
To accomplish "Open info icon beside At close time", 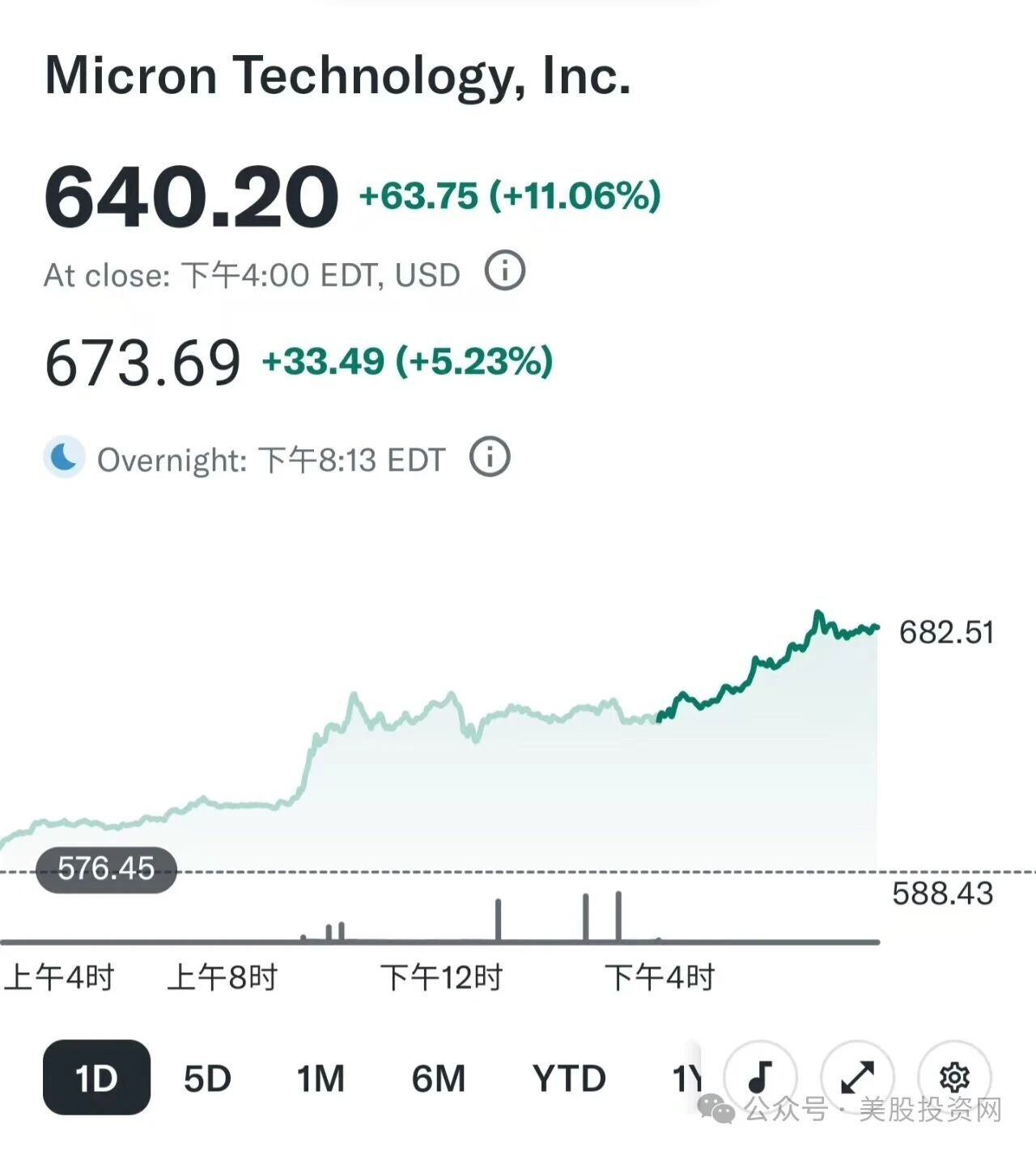I will 505,271.
